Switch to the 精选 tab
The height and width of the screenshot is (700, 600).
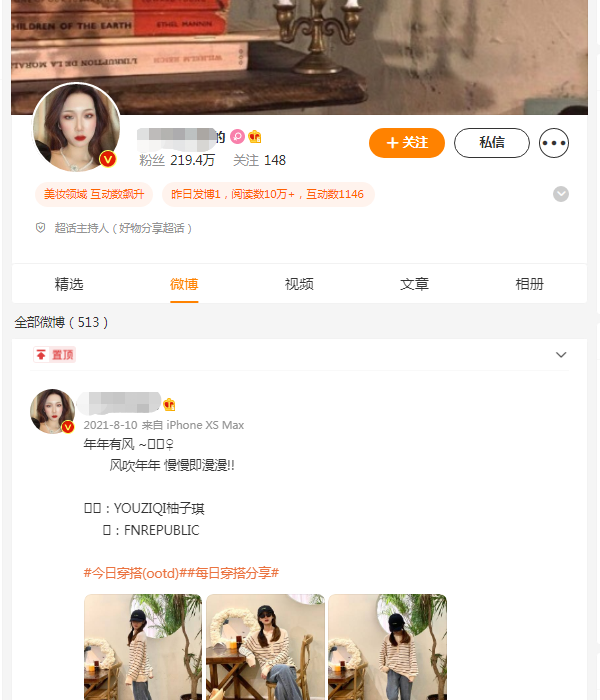pyautogui.click(x=69, y=284)
